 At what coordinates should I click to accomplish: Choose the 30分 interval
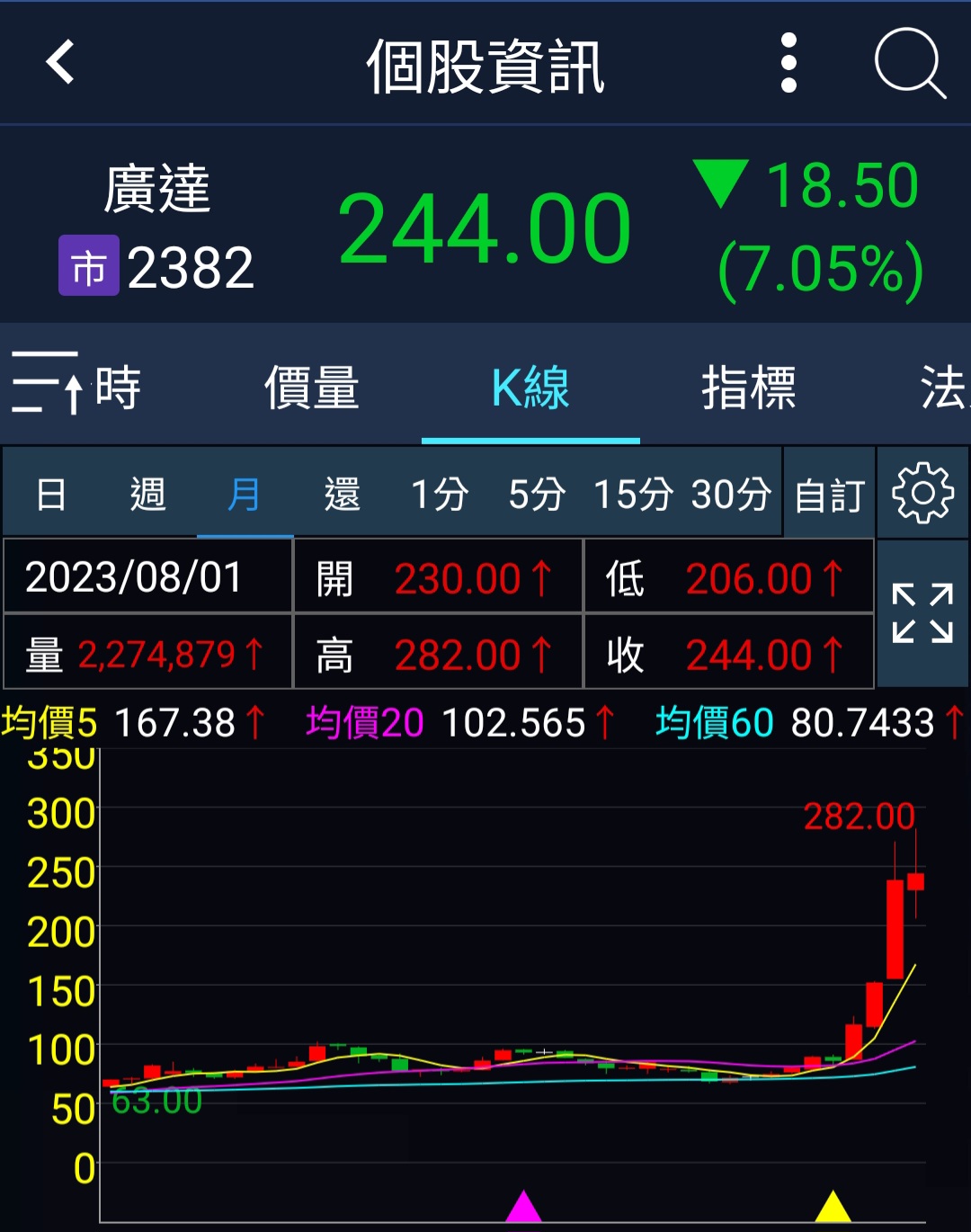(731, 495)
